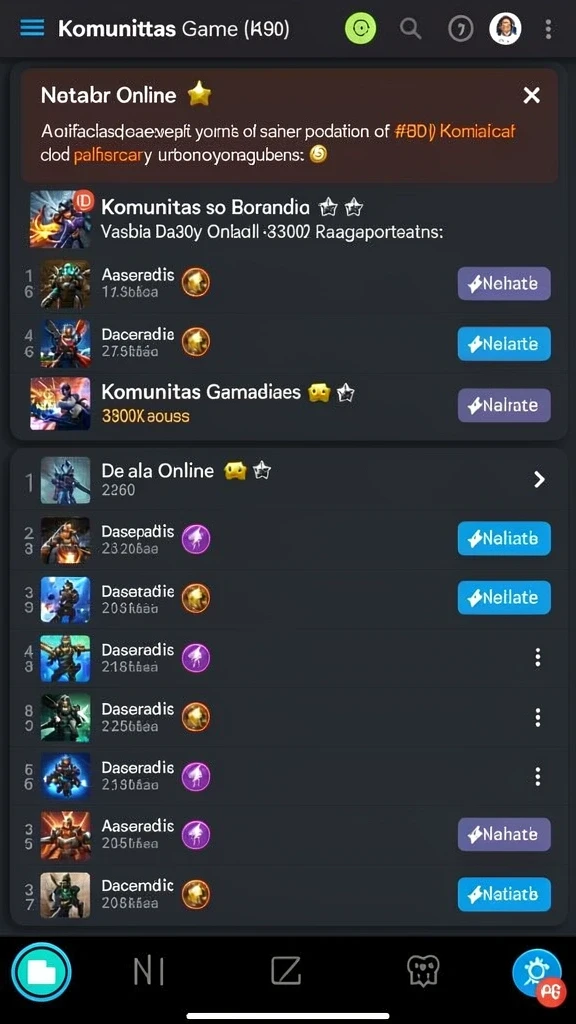Tap the blue Nelarte button beside Daceradie 27
The width and height of the screenshot is (576, 1024).
click(504, 344)
